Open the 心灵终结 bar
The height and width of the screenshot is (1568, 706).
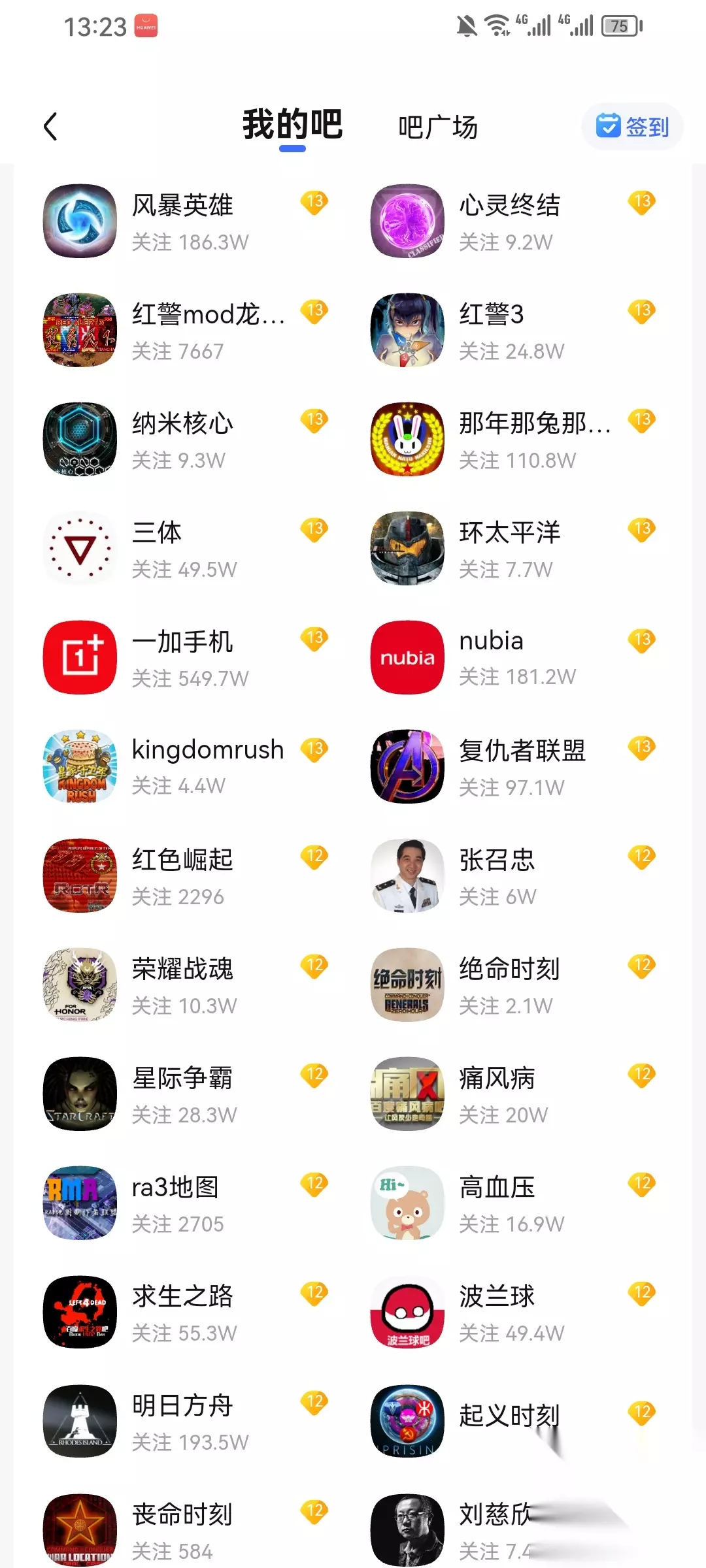[513, 221]
